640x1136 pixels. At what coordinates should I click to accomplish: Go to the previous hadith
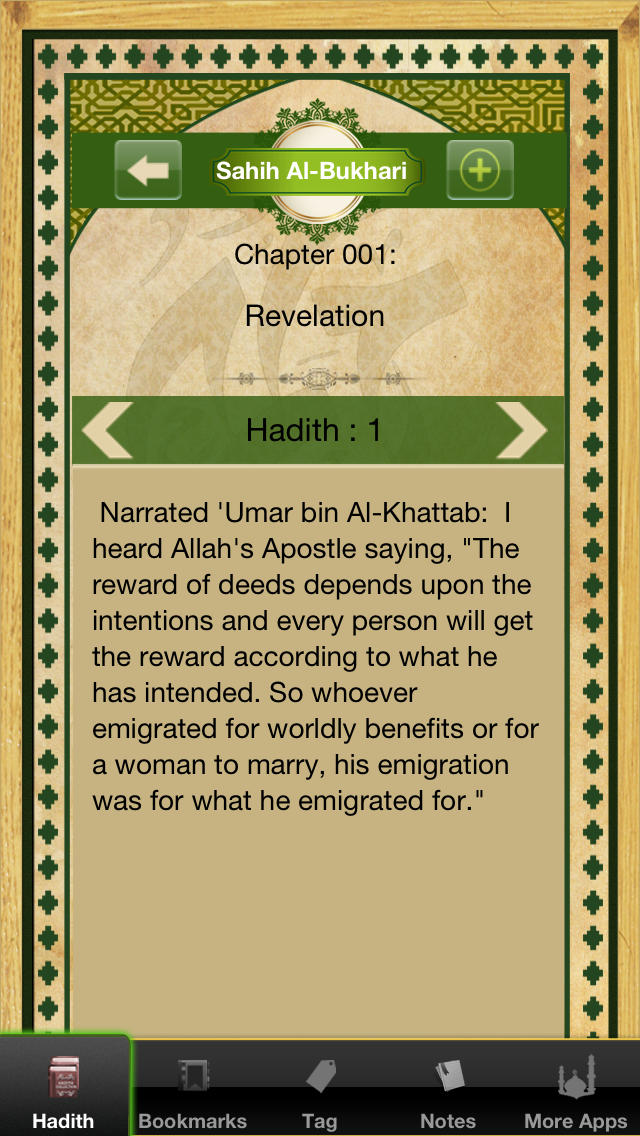click(x=108, y=430)
